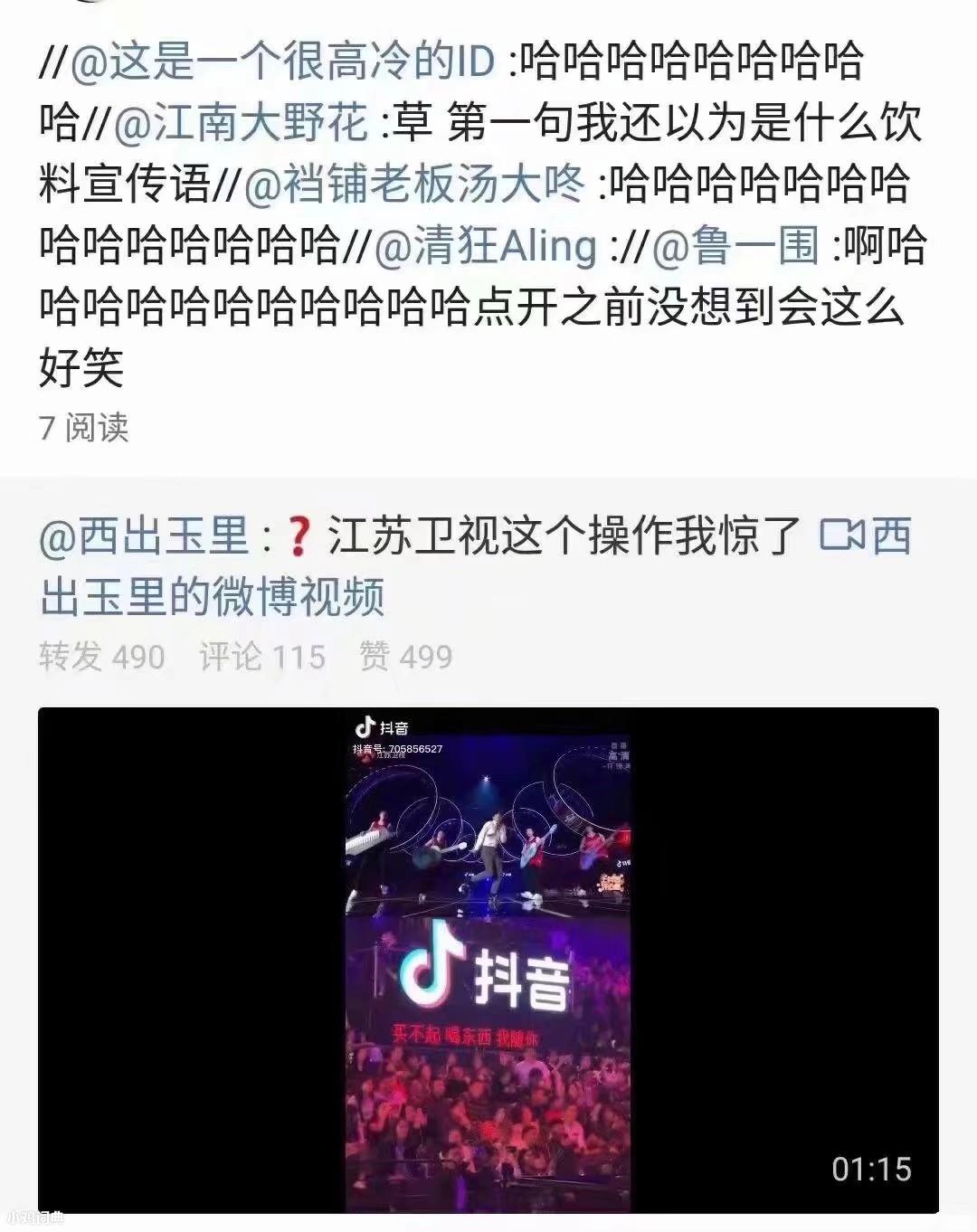Open the @清狂Aling mention link

coord(486,246)
